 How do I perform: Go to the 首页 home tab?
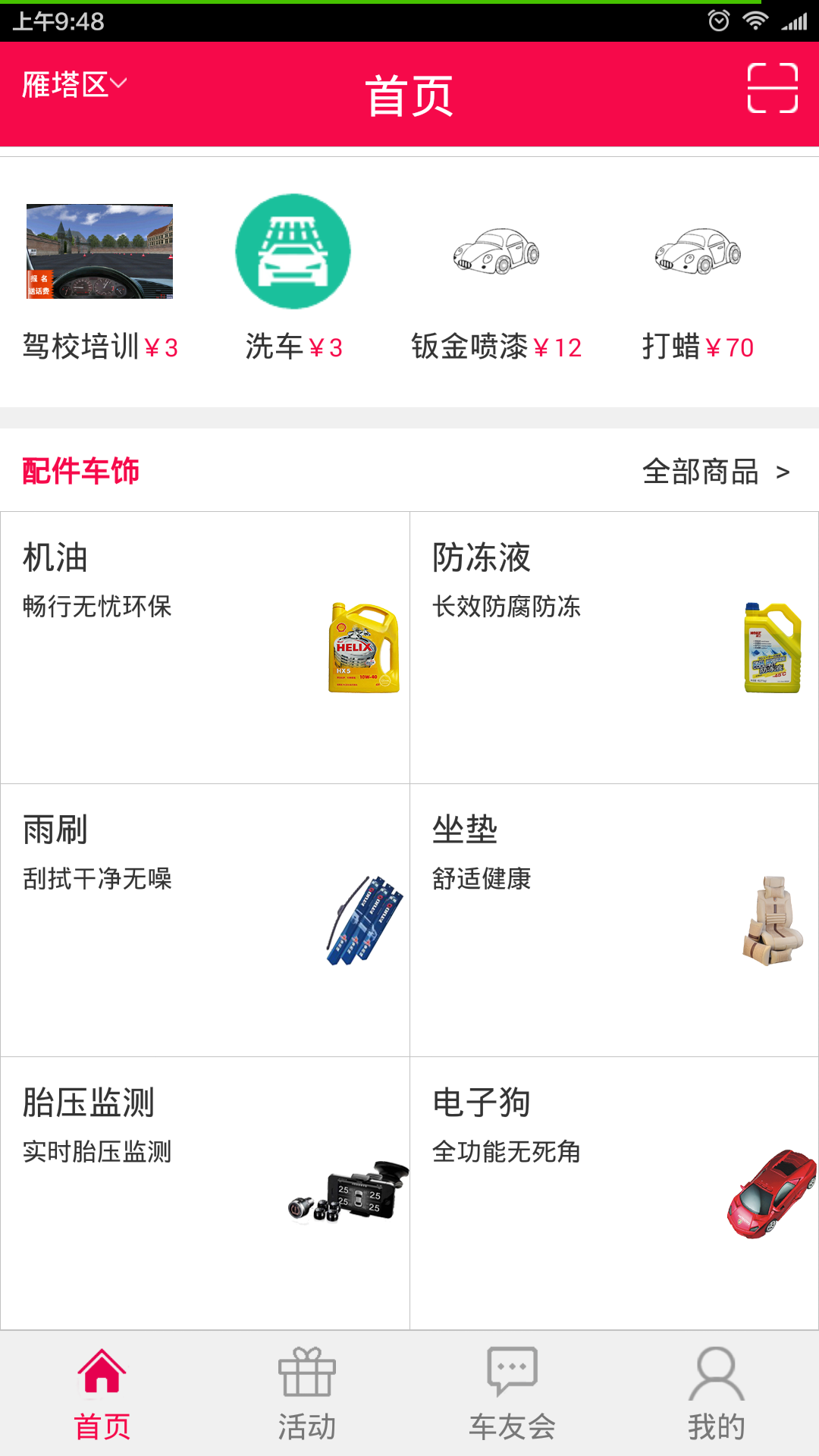pyautogui.click(x=102, y=1394)
